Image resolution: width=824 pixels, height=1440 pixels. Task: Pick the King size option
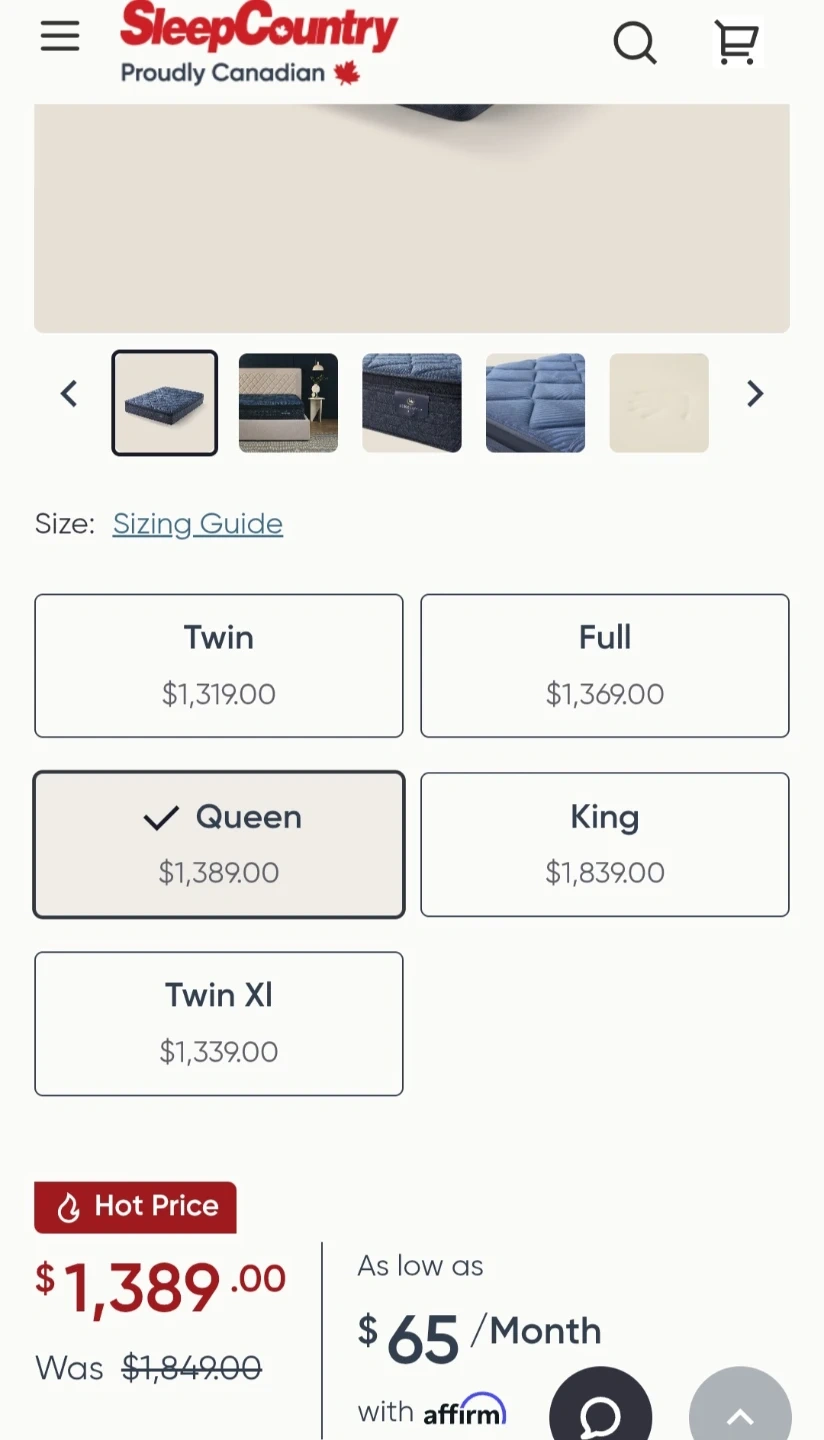coord(605,844)
